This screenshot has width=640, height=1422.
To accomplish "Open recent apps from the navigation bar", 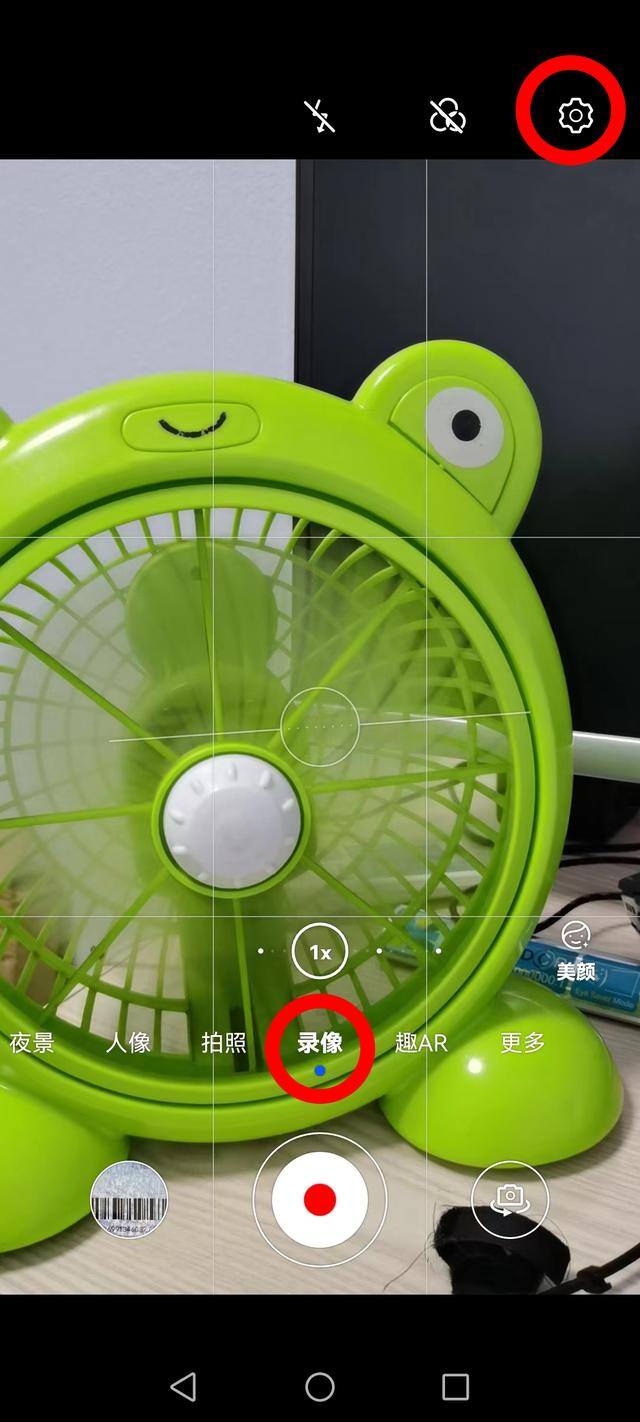I will 456,1386.
